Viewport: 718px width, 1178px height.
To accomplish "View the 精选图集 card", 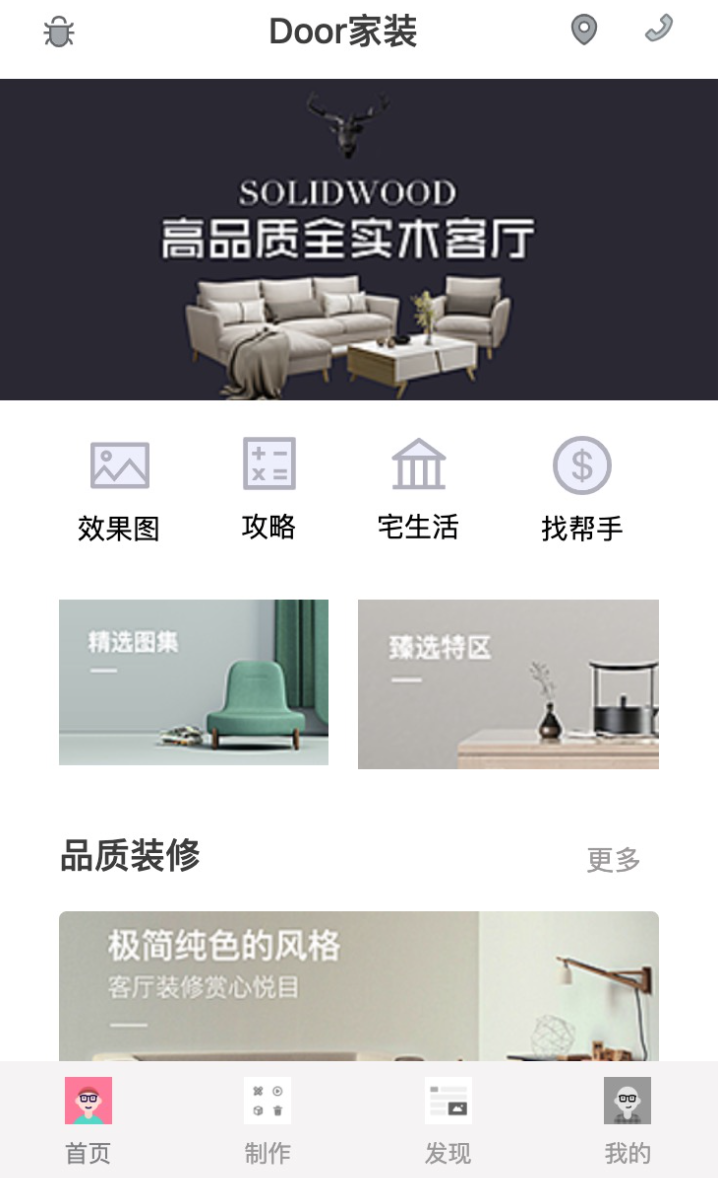I will pos(193,682).
